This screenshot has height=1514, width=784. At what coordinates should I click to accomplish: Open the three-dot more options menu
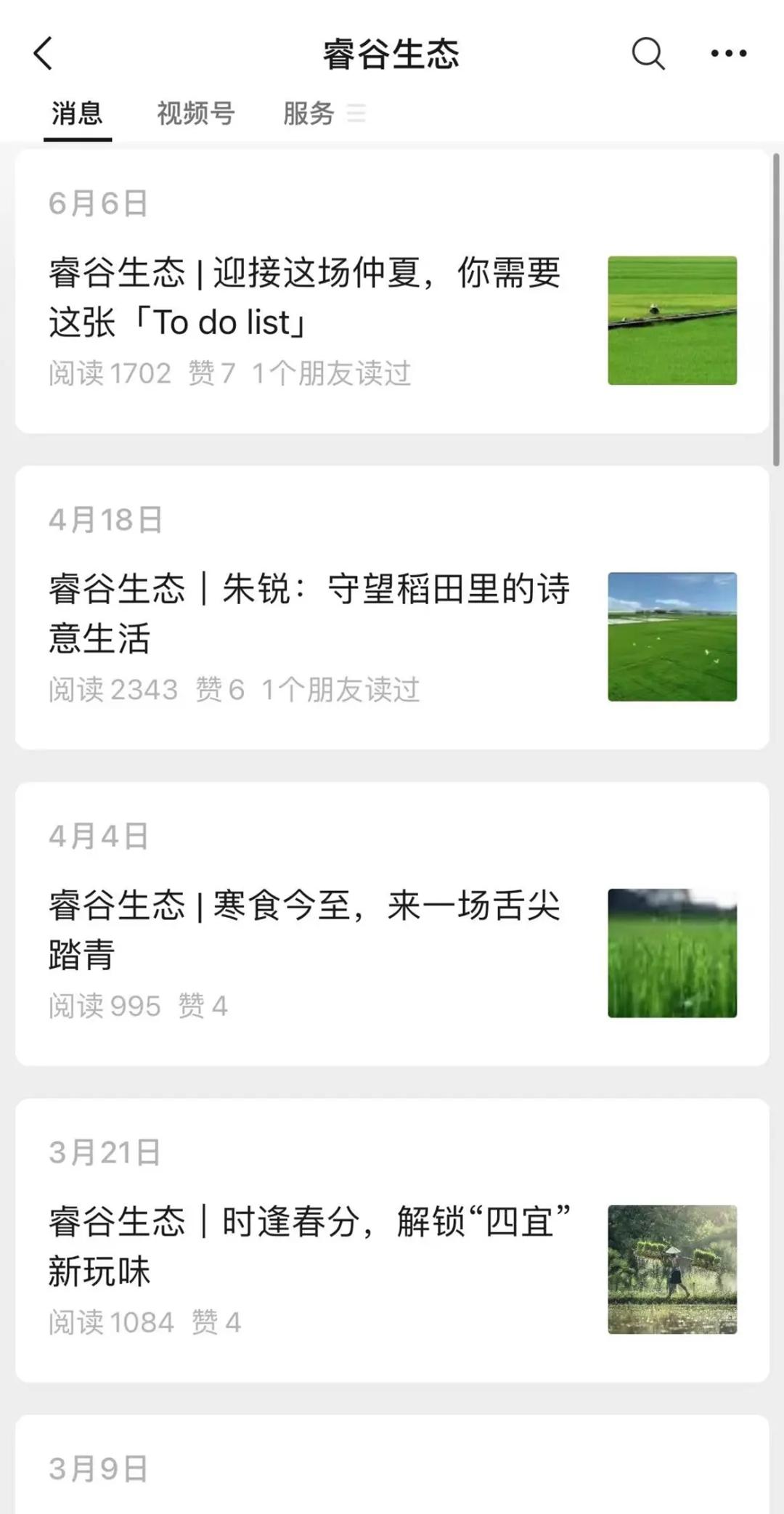click(728, 54)
